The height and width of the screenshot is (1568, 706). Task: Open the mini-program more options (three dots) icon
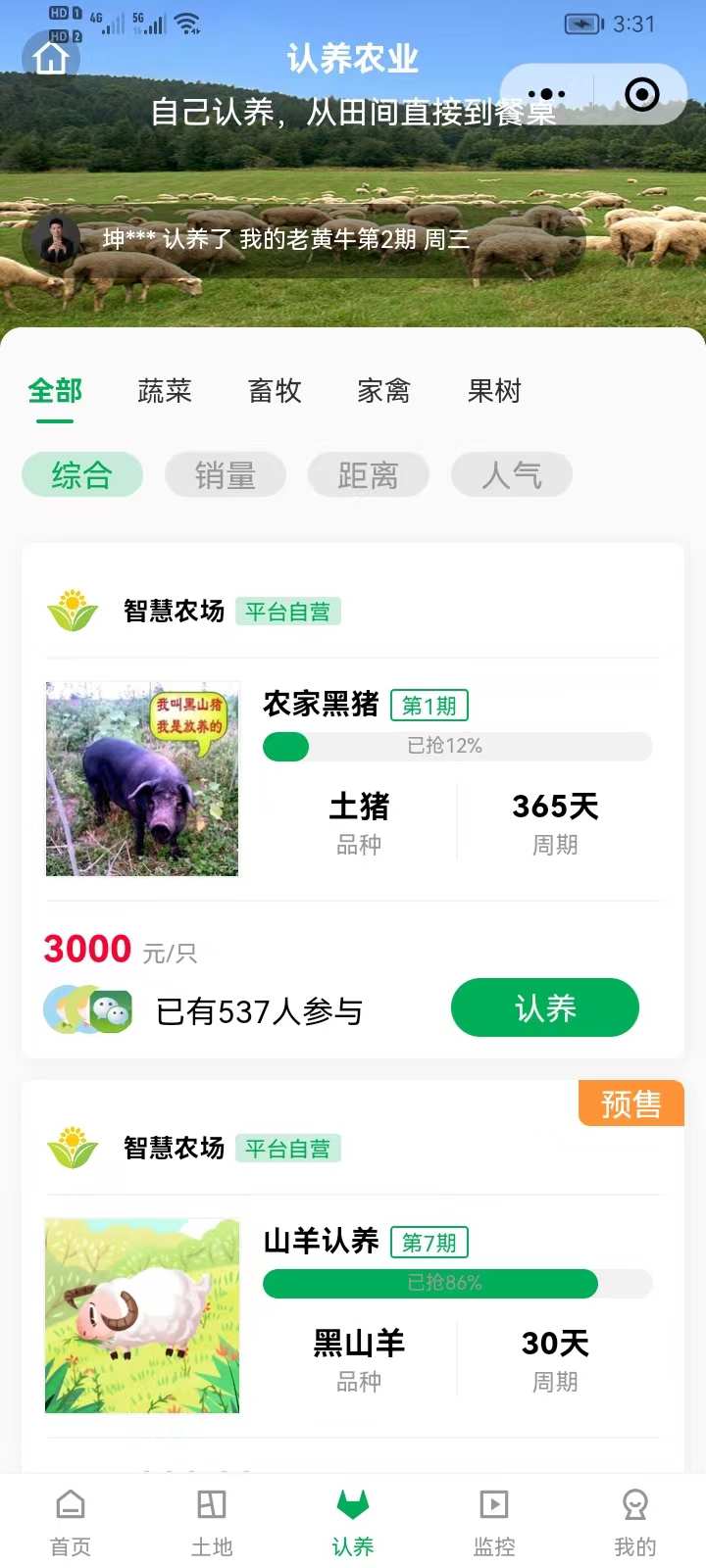pyautogui.click(x=547, y=94)
